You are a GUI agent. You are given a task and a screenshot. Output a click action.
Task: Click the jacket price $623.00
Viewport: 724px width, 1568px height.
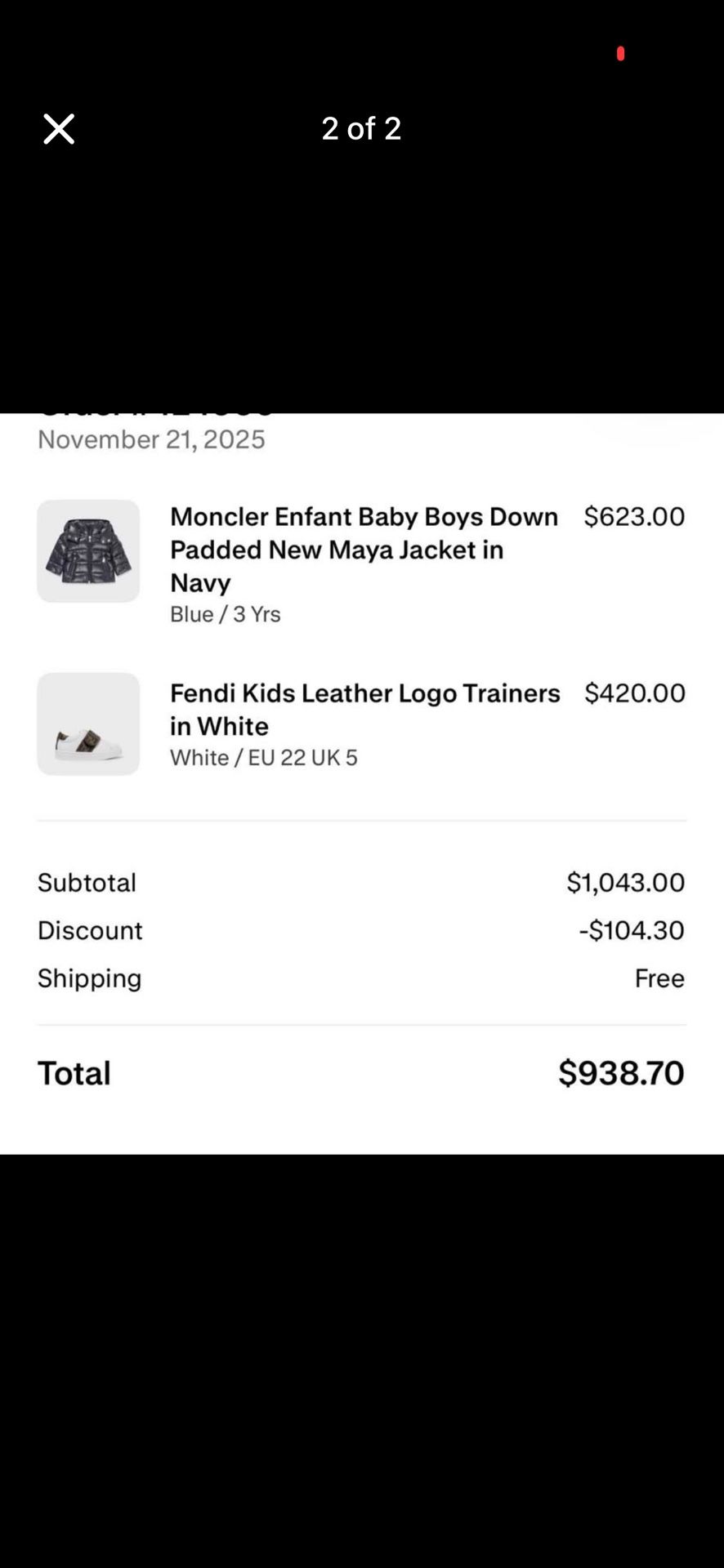(633, 516)
